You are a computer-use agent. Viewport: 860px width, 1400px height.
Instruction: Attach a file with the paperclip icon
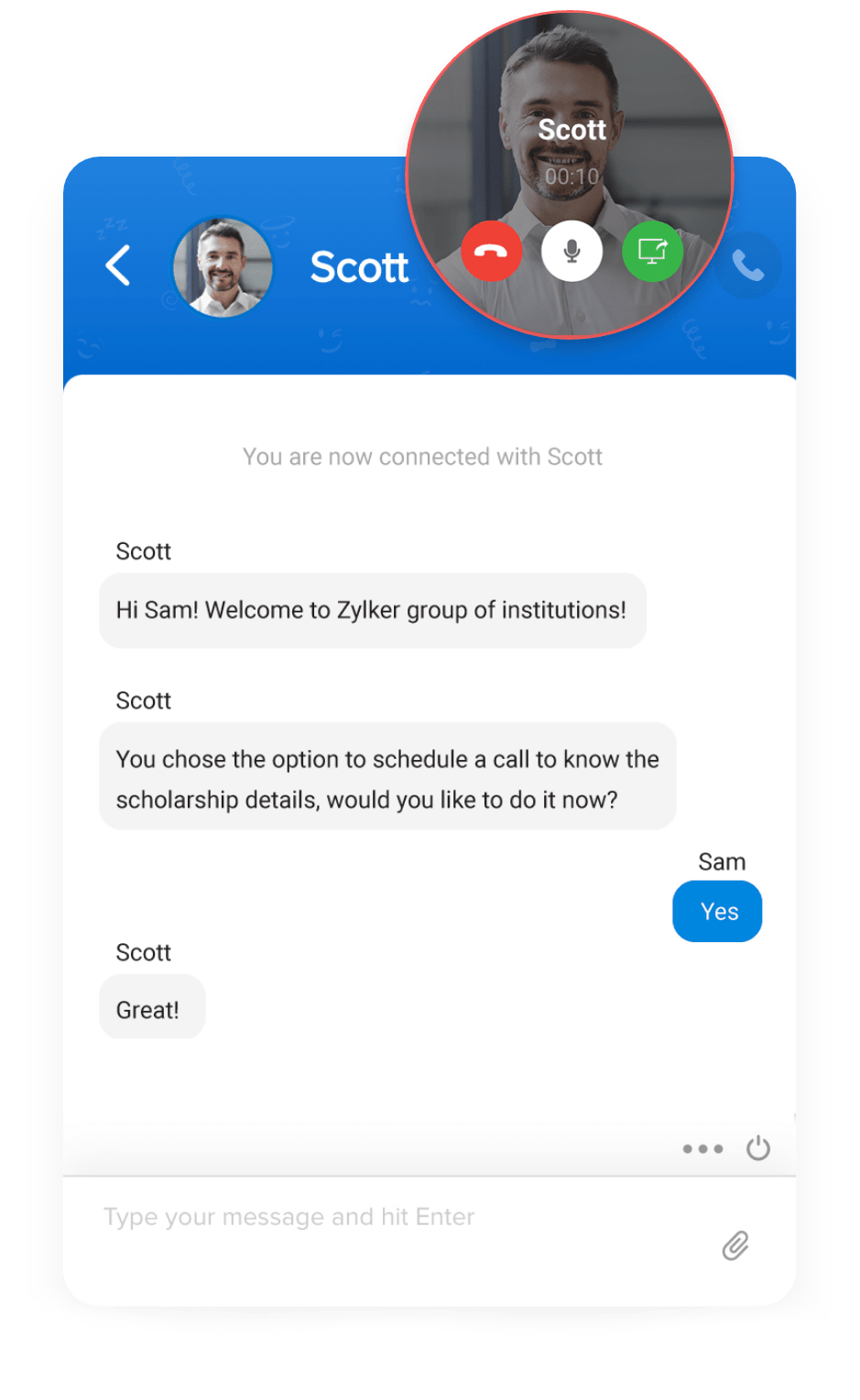[x=735, y=1246]
